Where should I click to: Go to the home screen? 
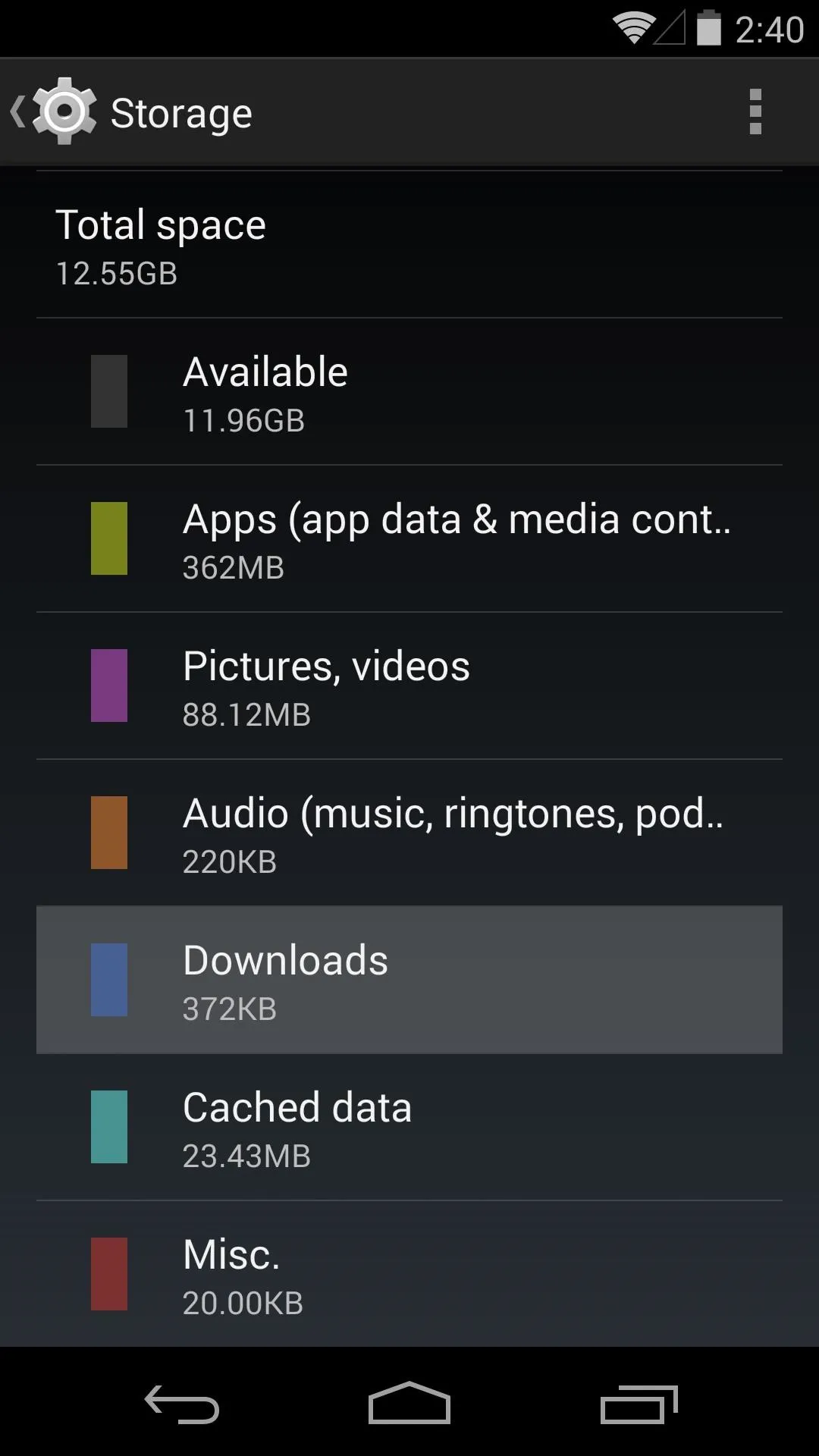pos(409,1404)
